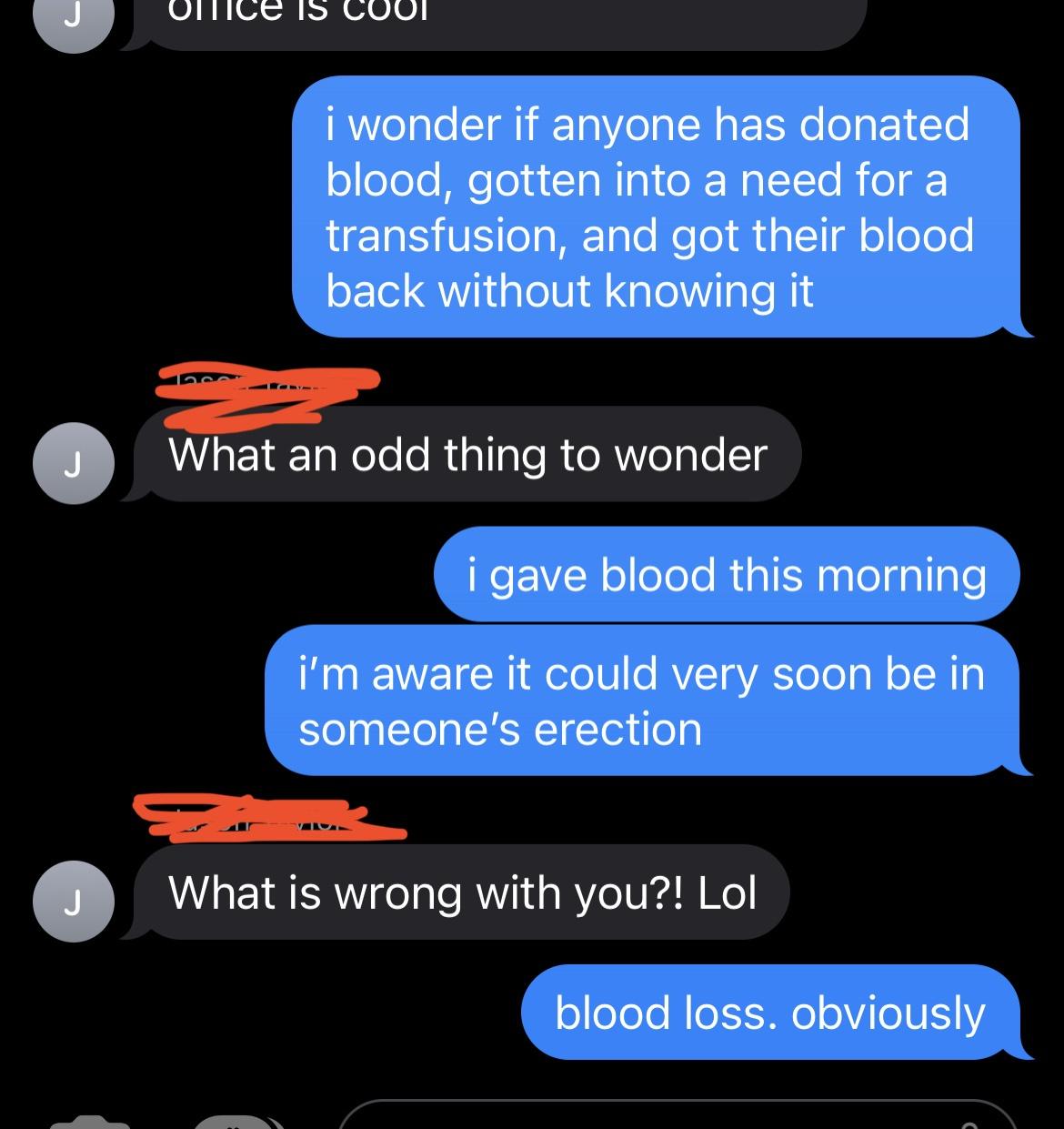Image resolution: width=1064 pixels, height=1129 pixels.
Task: Tap the 'What an odd thing to wonder' bubble
Action: point(467,455)
